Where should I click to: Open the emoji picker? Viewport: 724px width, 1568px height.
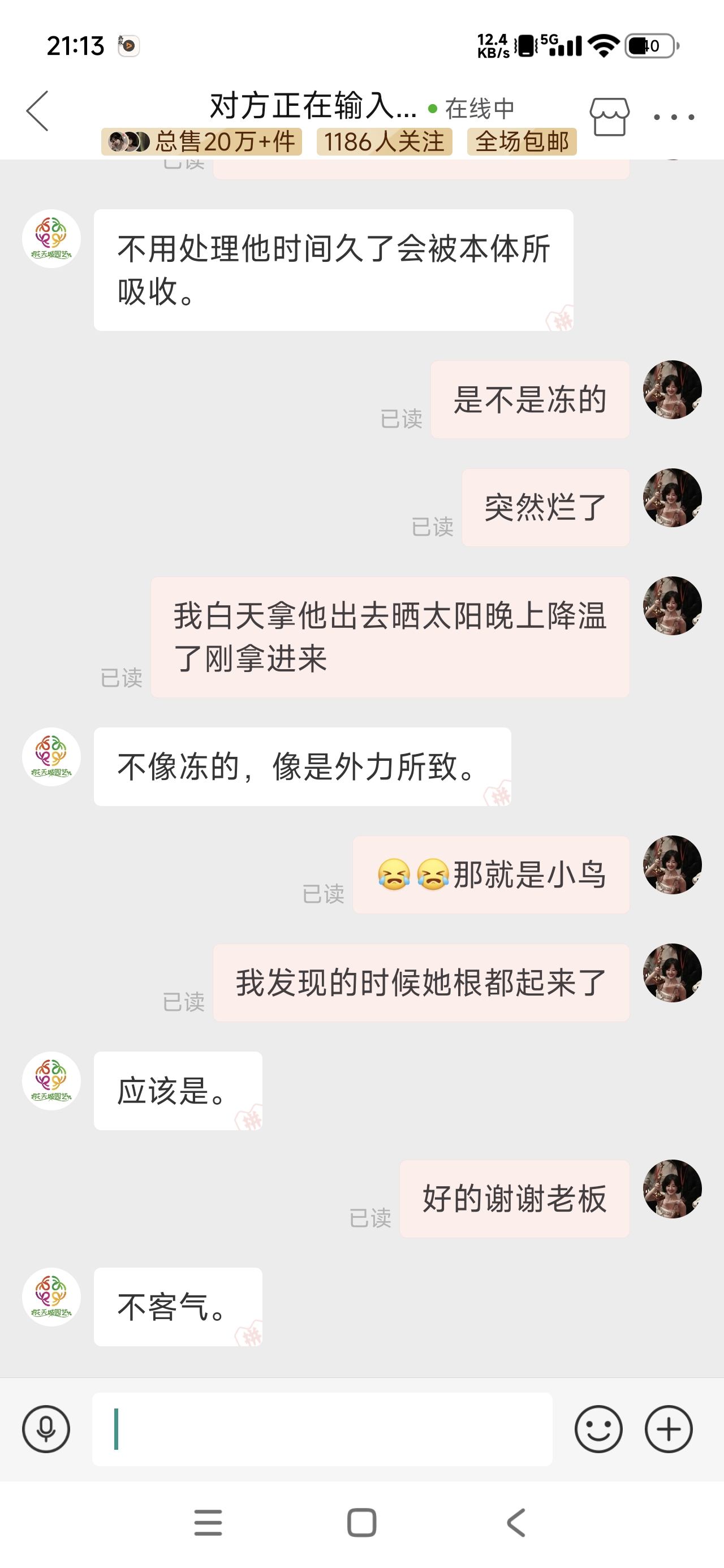click(x=598, y=1429)
